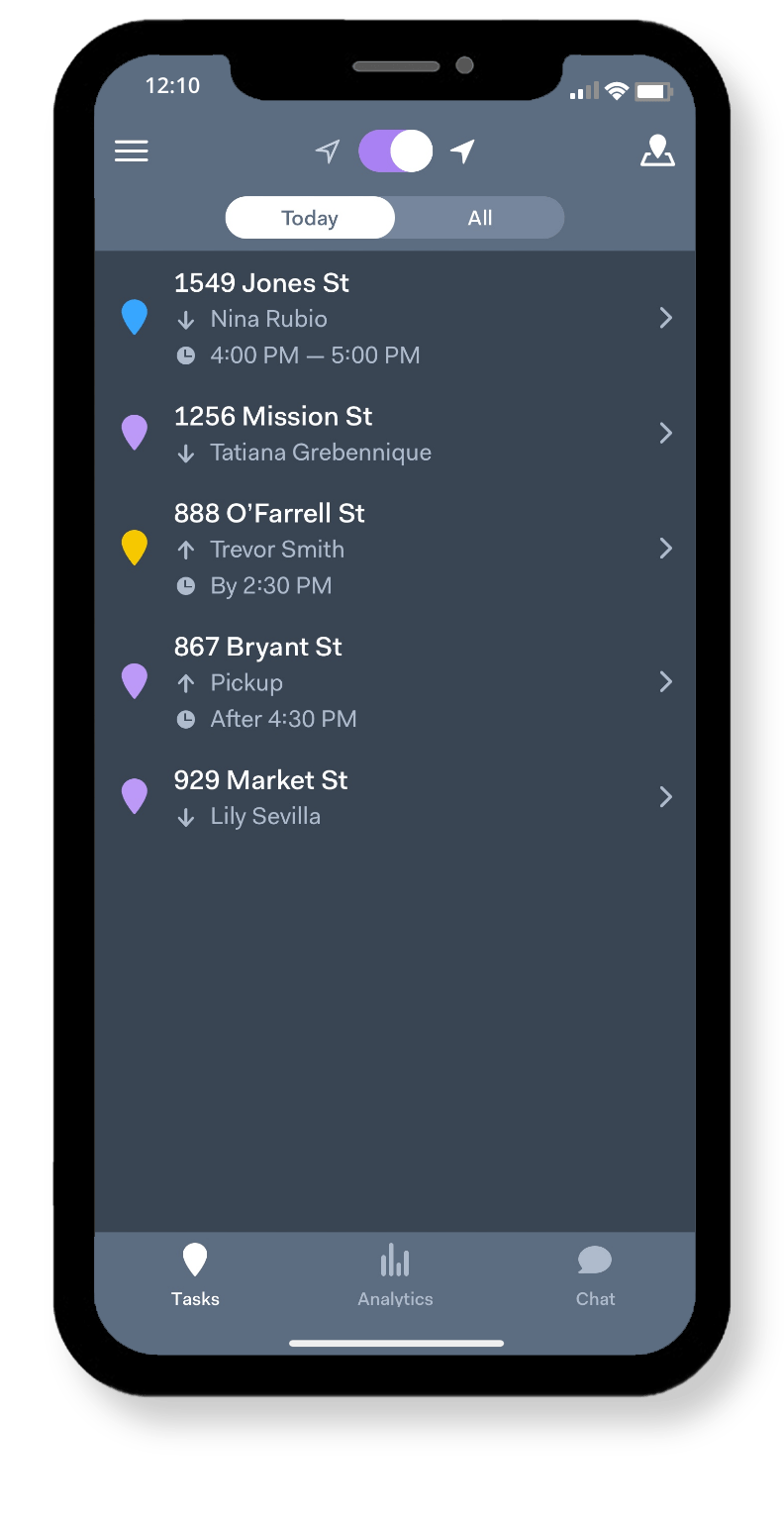The width and height of the screenshot is (784, 1519).
Task: Expand the 867 Bryant St pickup task
Action: click(x=666, y=681)
